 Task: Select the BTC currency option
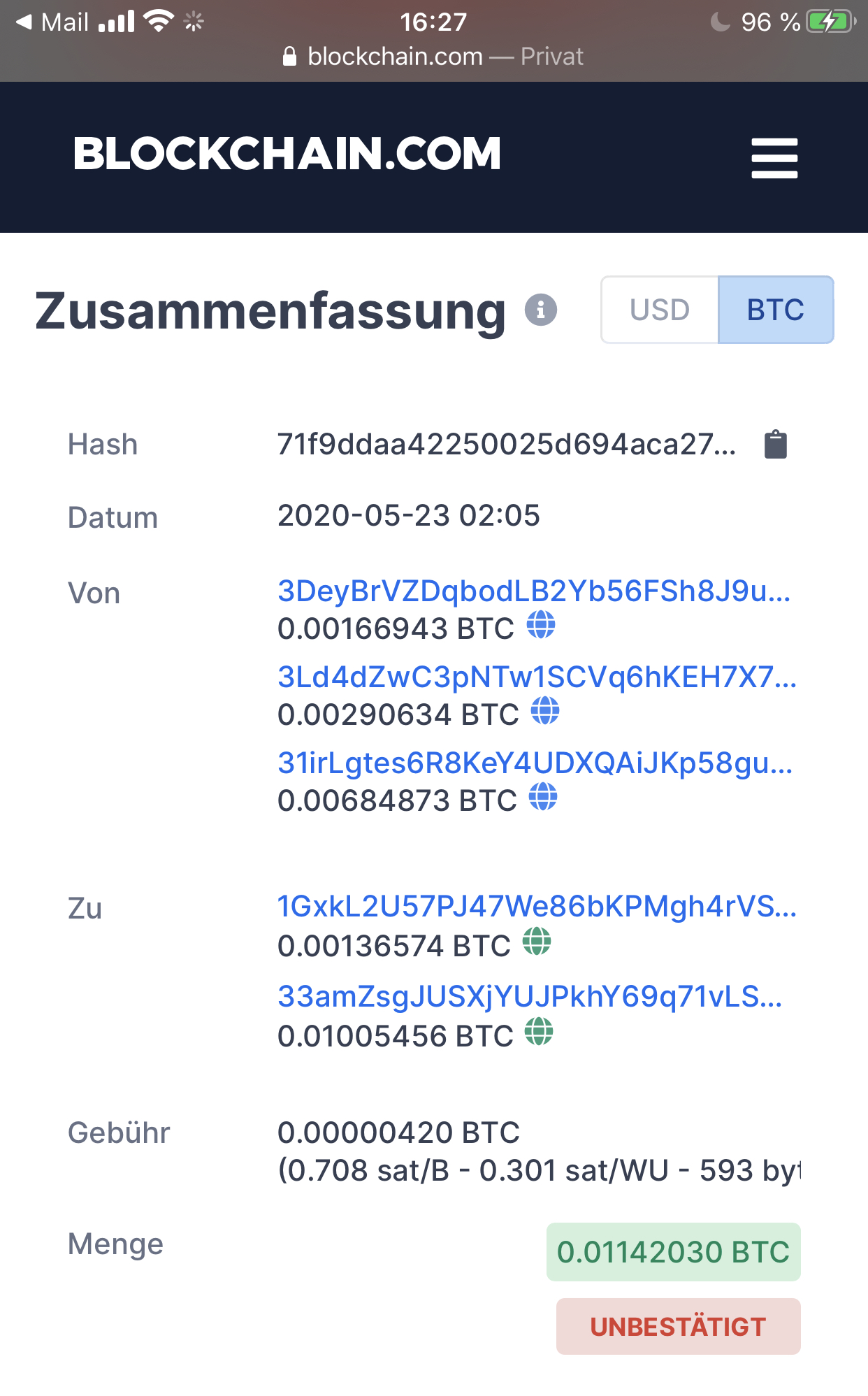tap(776, 310)
